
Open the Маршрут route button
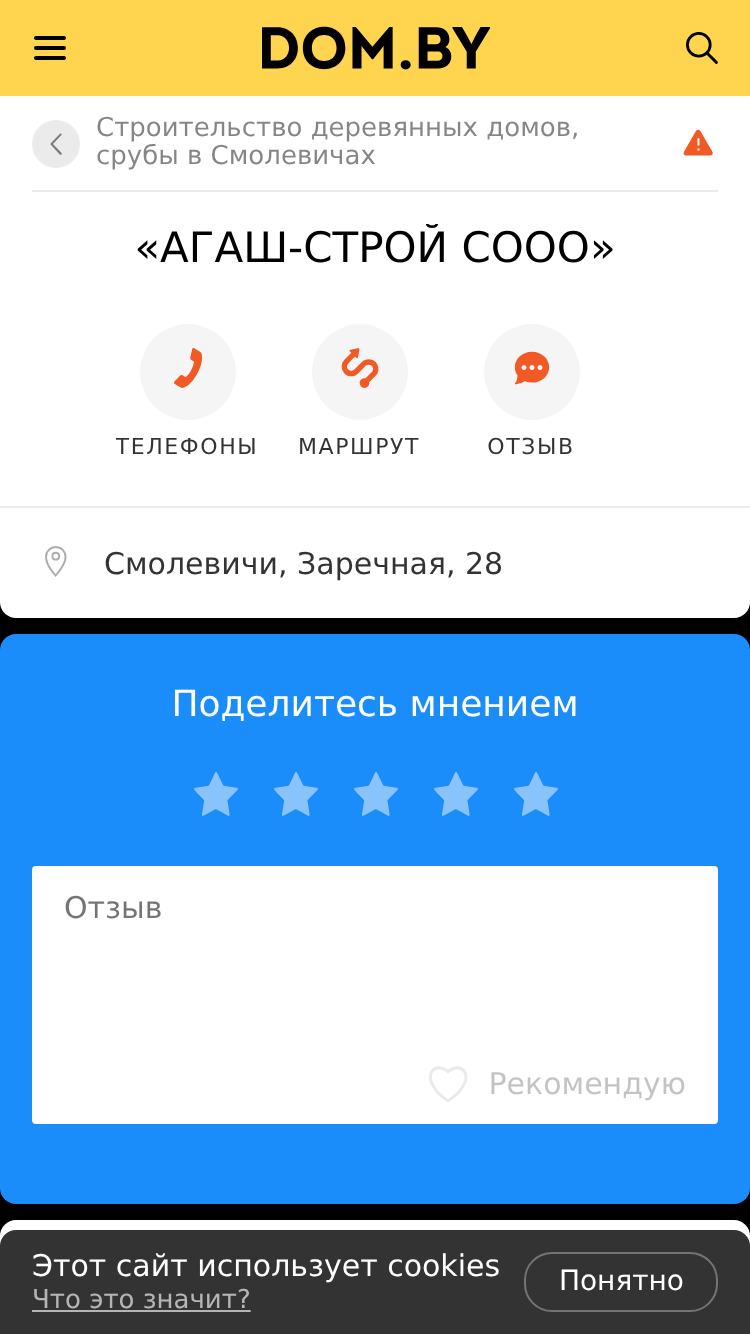[359, 391]
